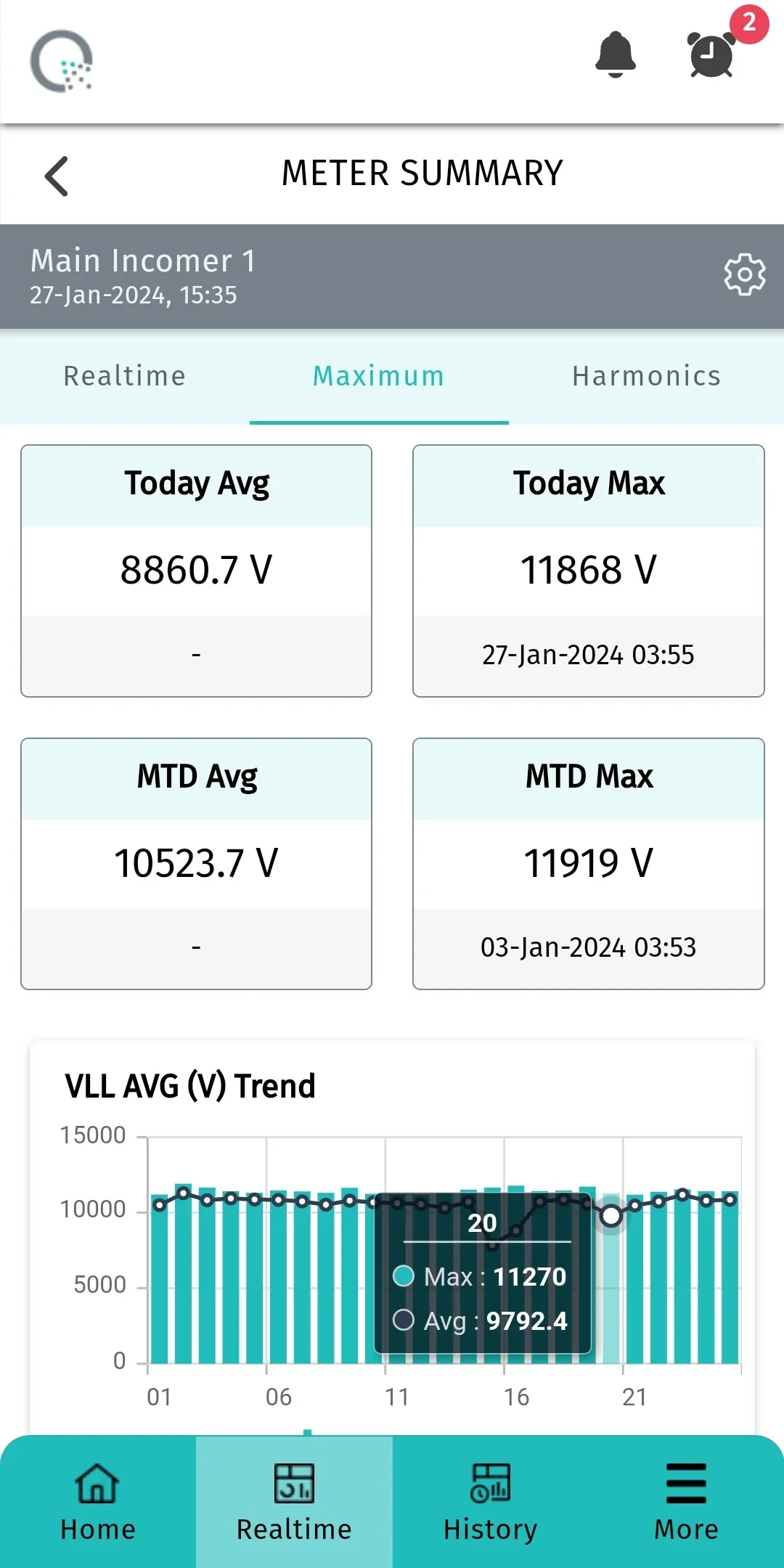
Task: Switch to the Realtime top tab
Action: tap(125, 376)
